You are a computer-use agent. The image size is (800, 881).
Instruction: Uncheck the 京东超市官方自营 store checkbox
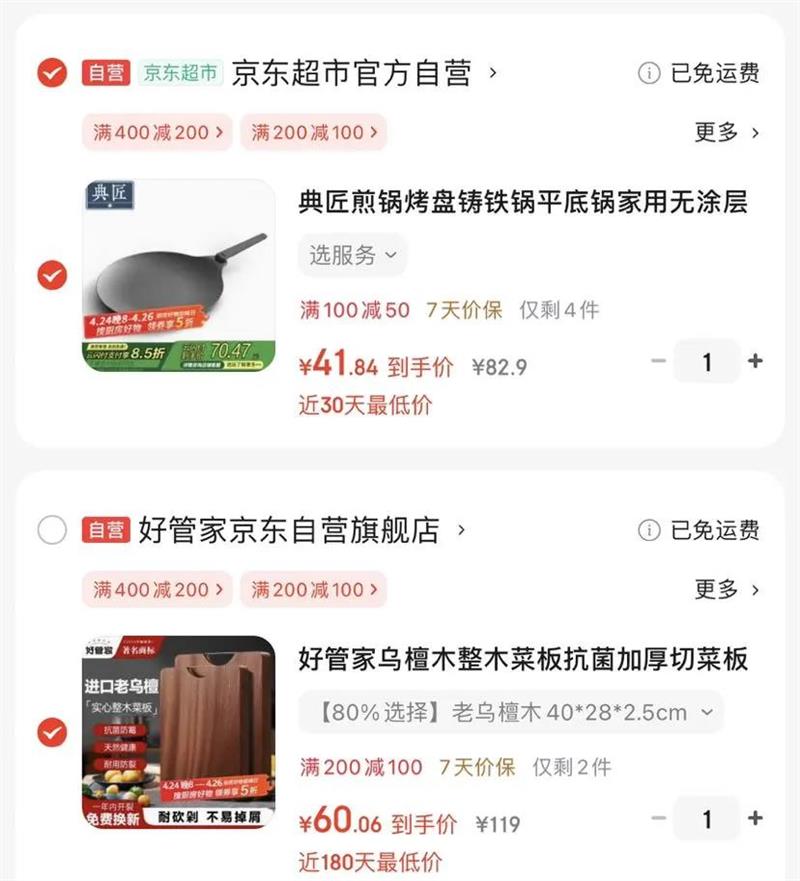[x=52, y=72]
